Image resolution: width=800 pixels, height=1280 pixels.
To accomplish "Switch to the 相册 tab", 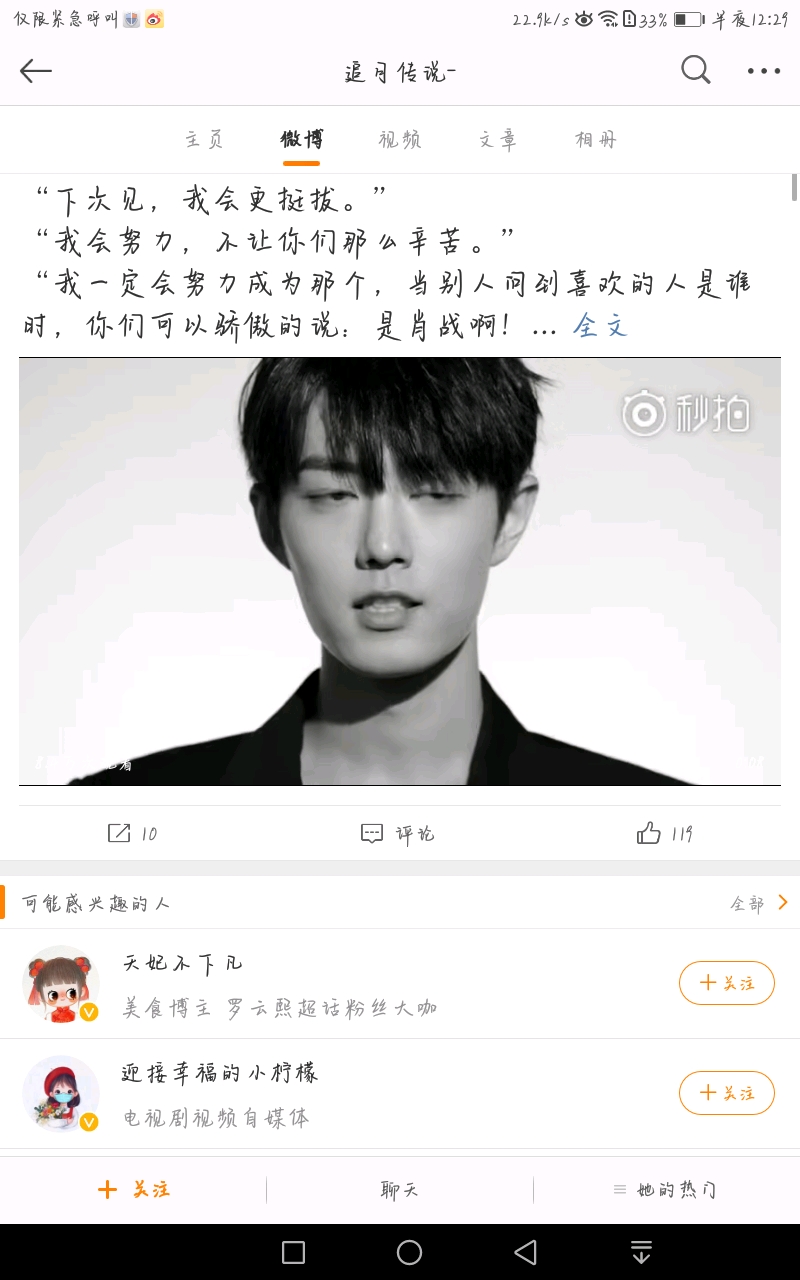I will coord(596,140).
